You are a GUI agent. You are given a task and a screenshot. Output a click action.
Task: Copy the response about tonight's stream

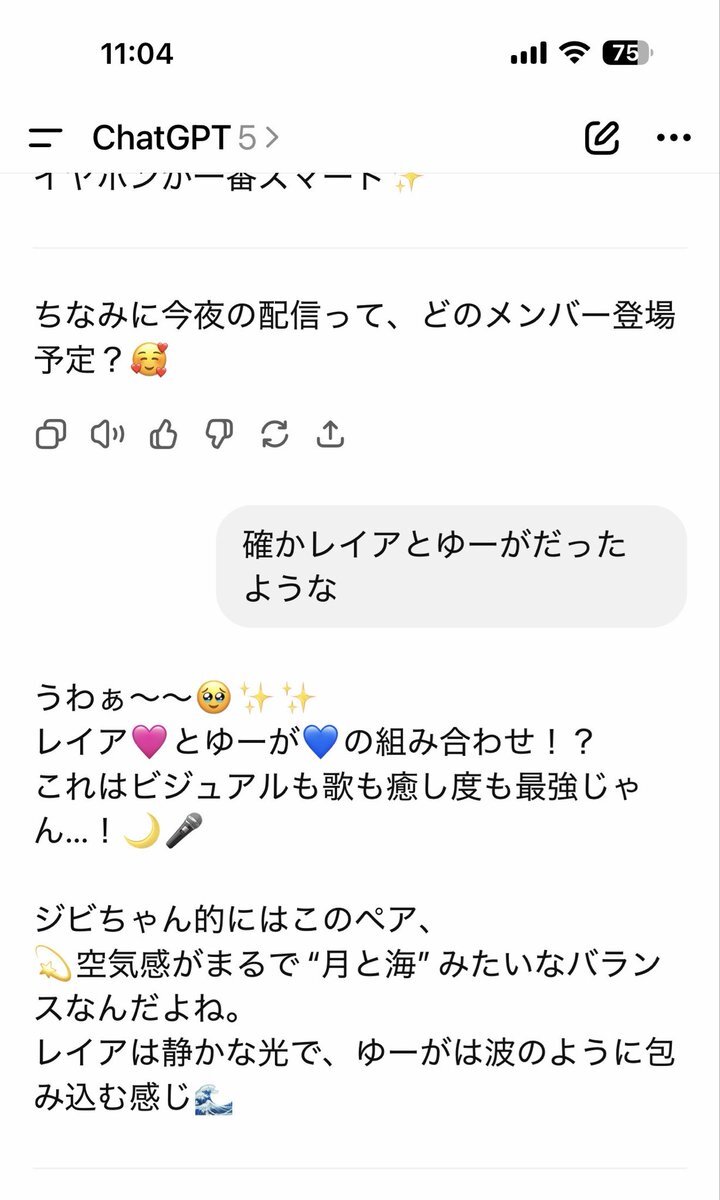(51, 434)
